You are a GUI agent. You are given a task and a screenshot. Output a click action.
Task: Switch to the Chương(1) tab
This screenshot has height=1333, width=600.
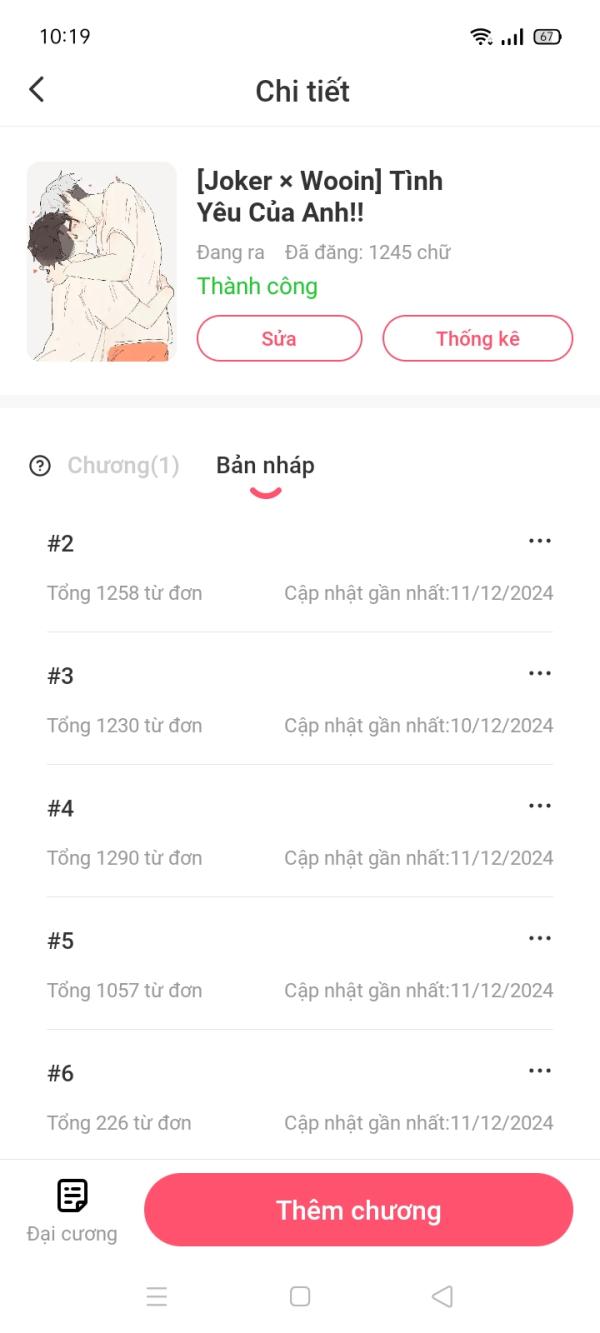pos(123,465)
